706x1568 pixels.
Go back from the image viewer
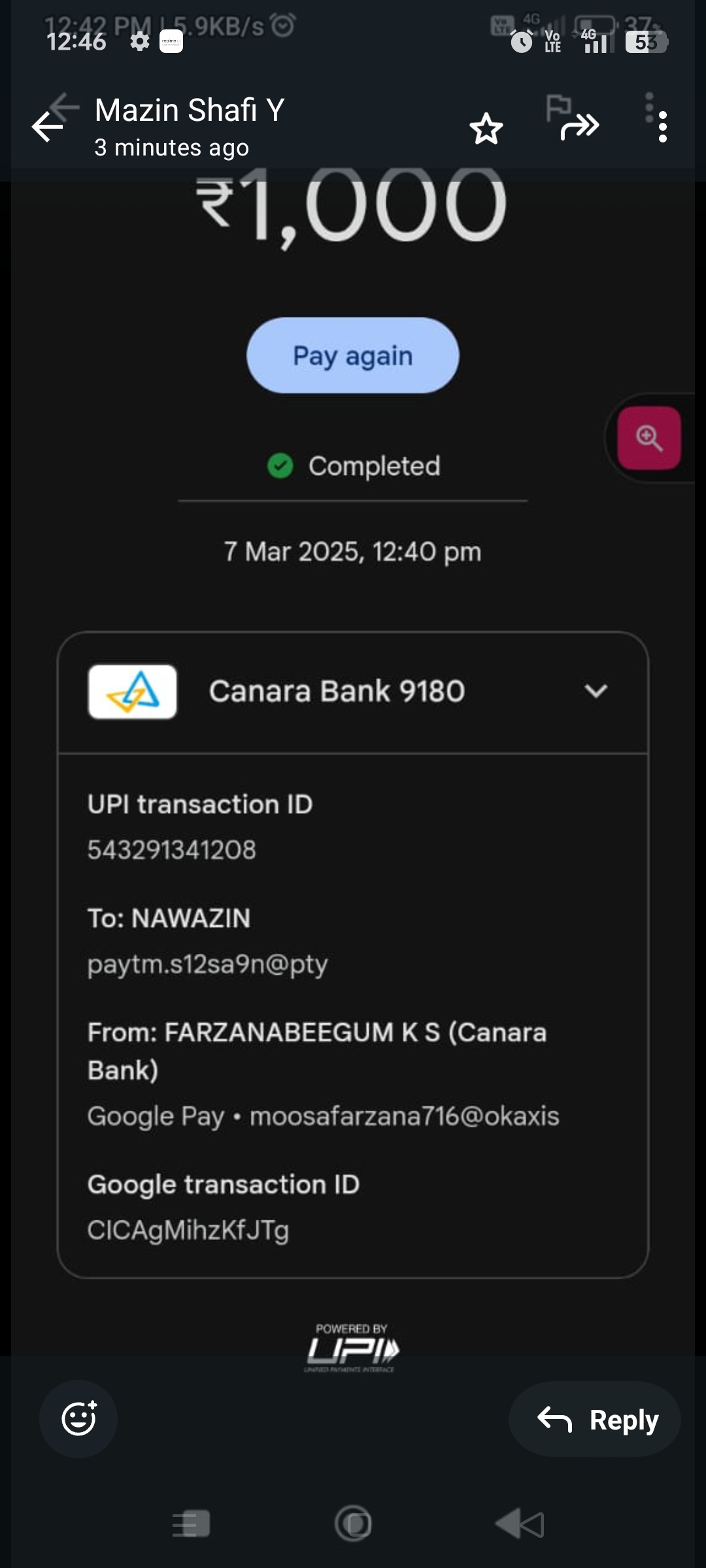tap(48, 127)
